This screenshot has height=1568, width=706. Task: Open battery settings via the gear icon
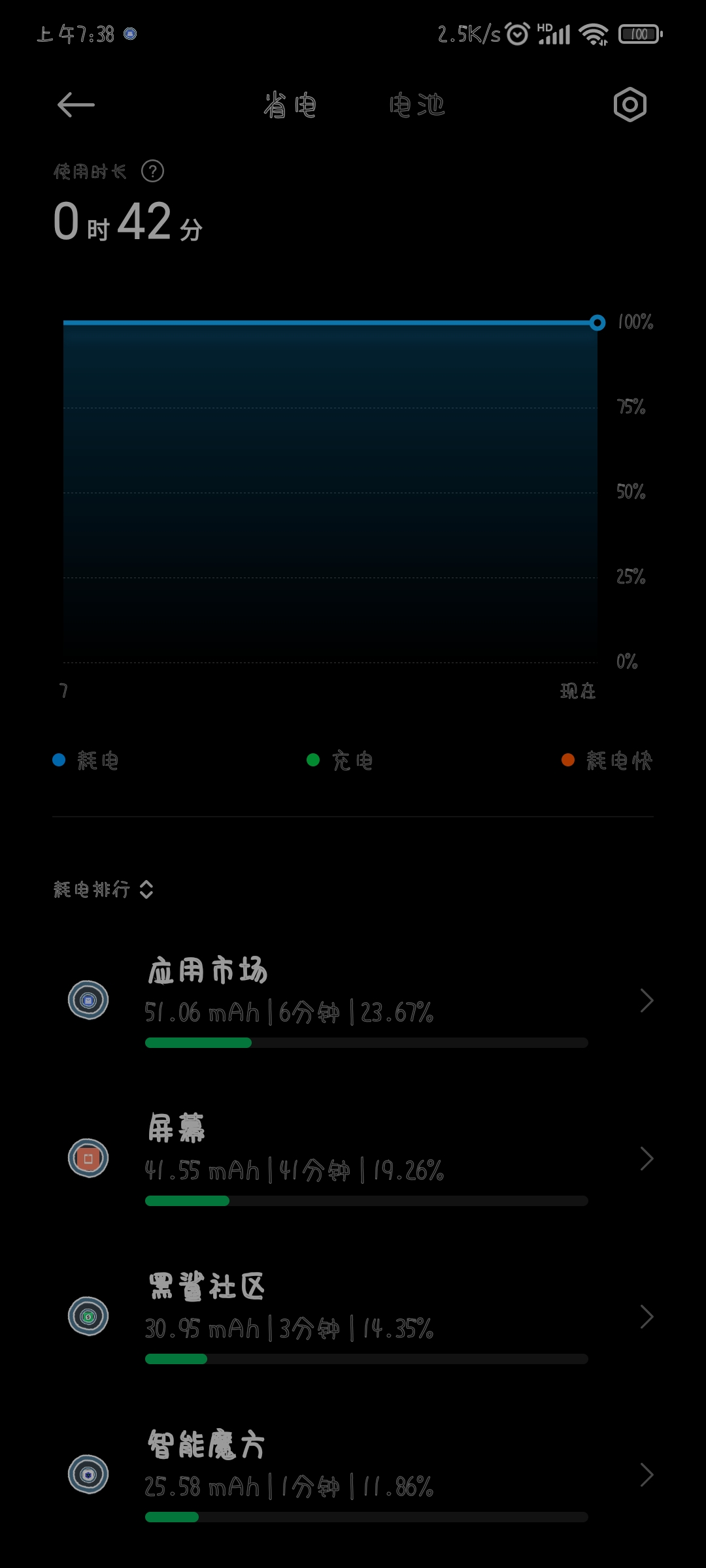(x=630, y=105)
